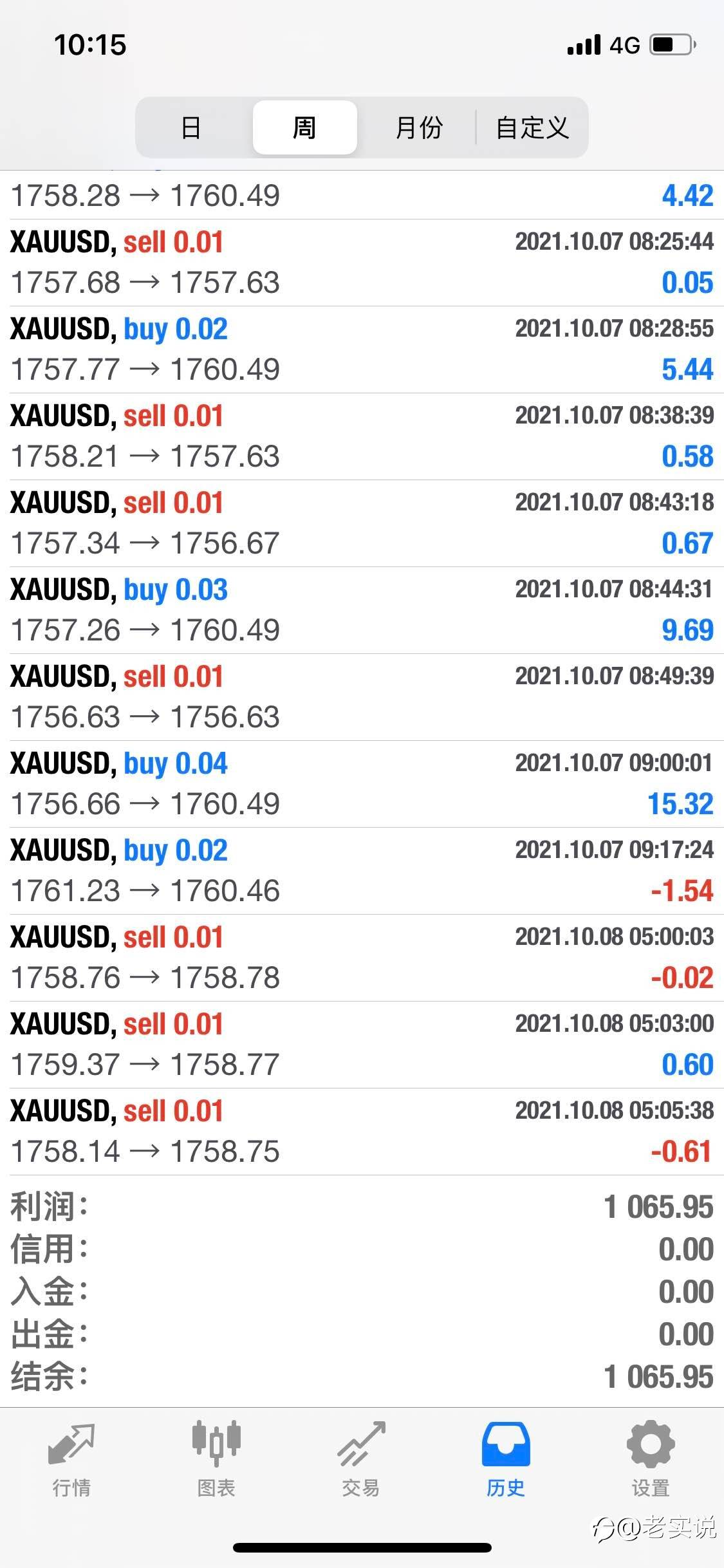Open the buy 0.03 trade with profit 9.69
This screenshot has height=1568, width=724.
362,610
